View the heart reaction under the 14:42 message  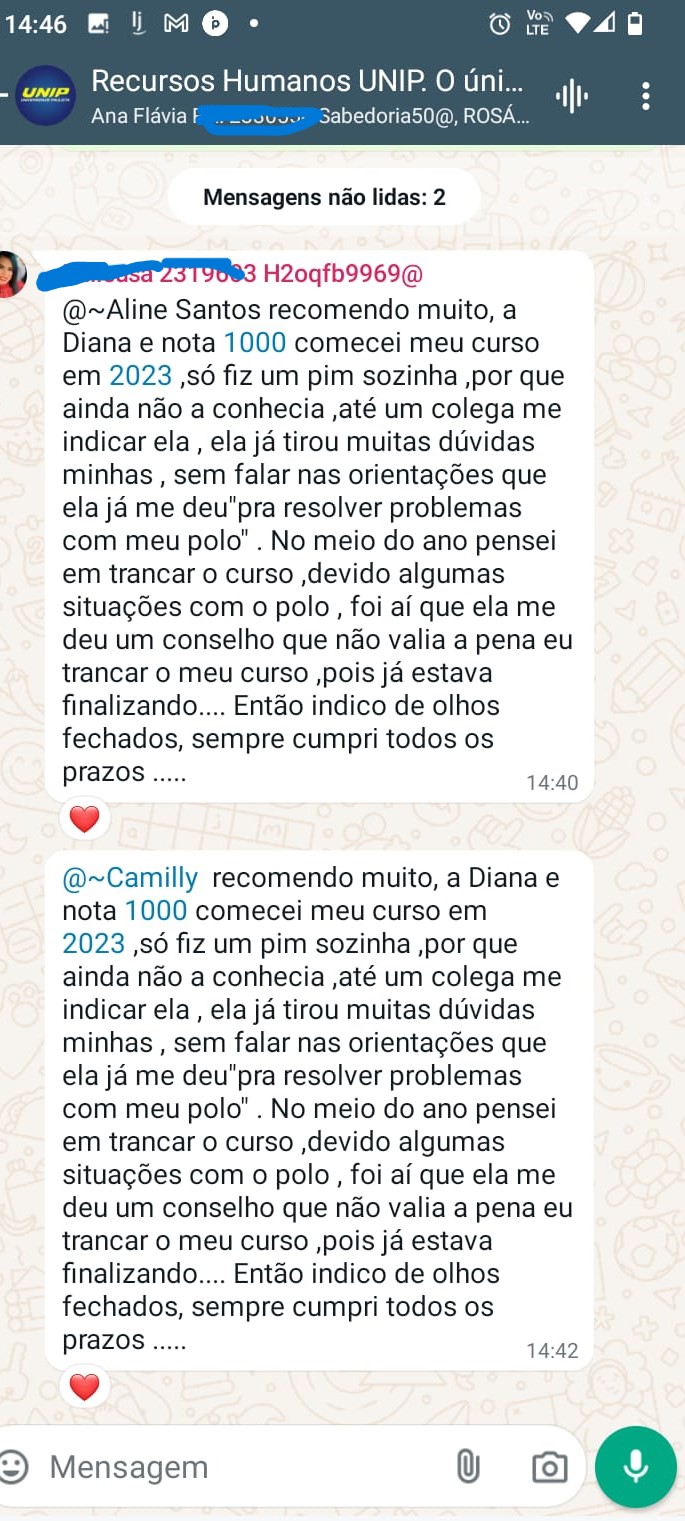[85, 1388]
